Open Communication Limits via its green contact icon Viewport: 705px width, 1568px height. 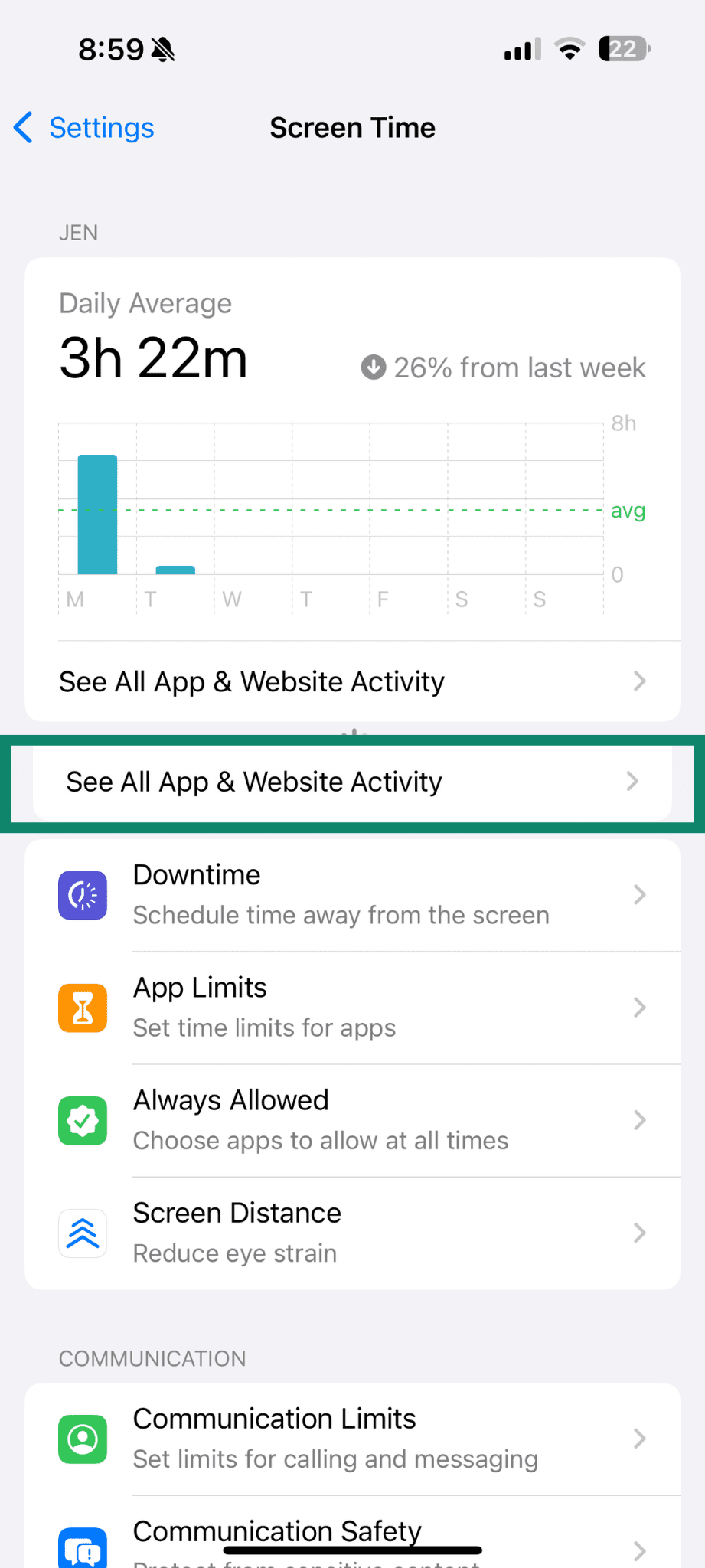pyautogui.click(x=83, y=1439)
